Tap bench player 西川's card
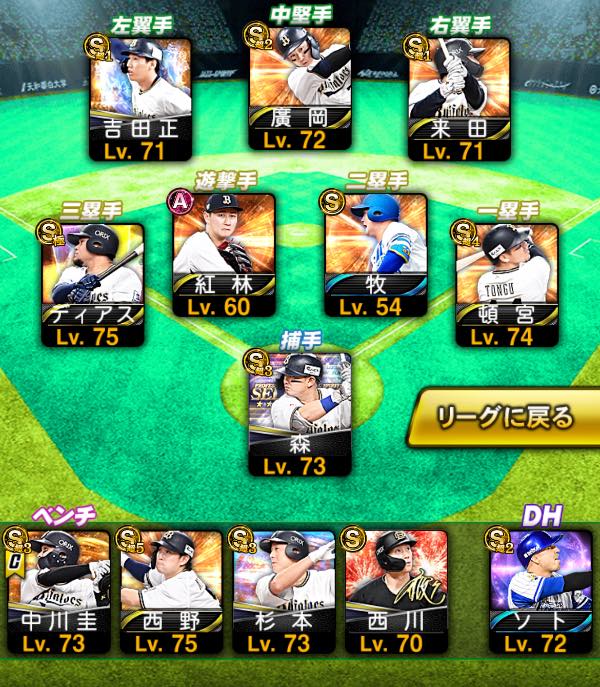 [x=397, y=592]
